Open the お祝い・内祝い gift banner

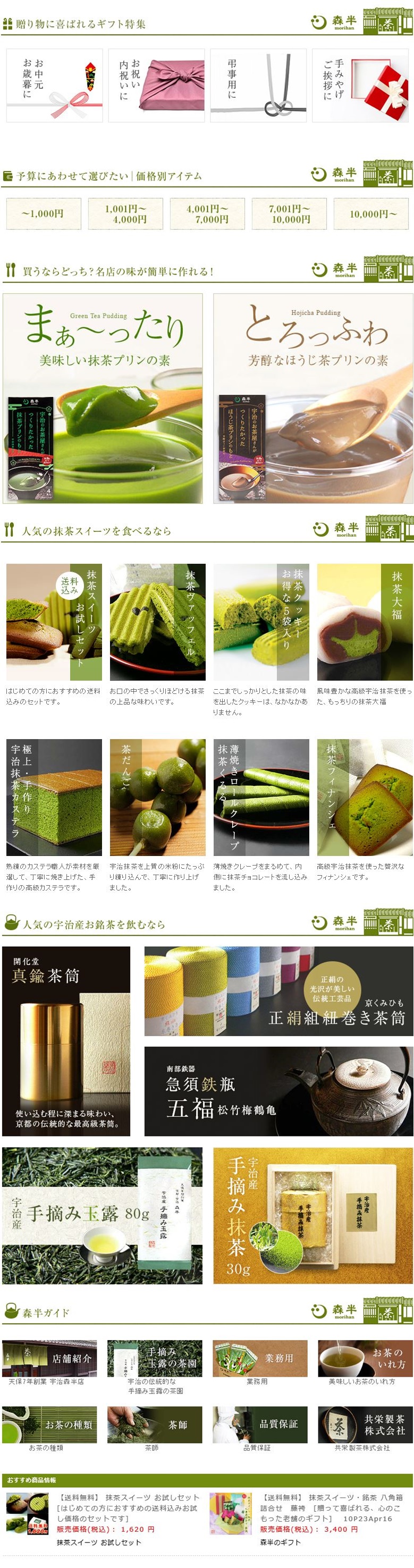click(156, 85)
